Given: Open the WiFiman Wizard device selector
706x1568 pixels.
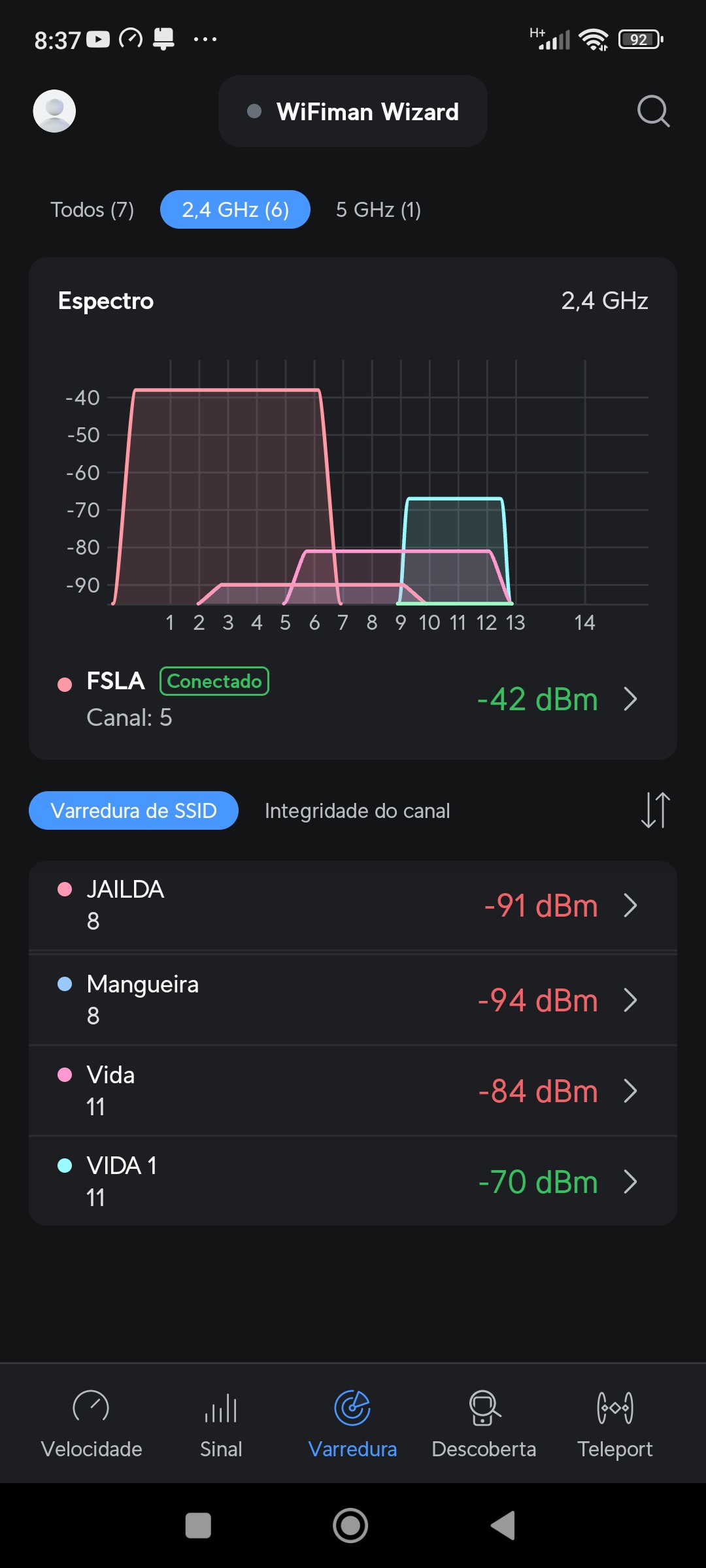Looking at the screenshot, I should [353, 111].
